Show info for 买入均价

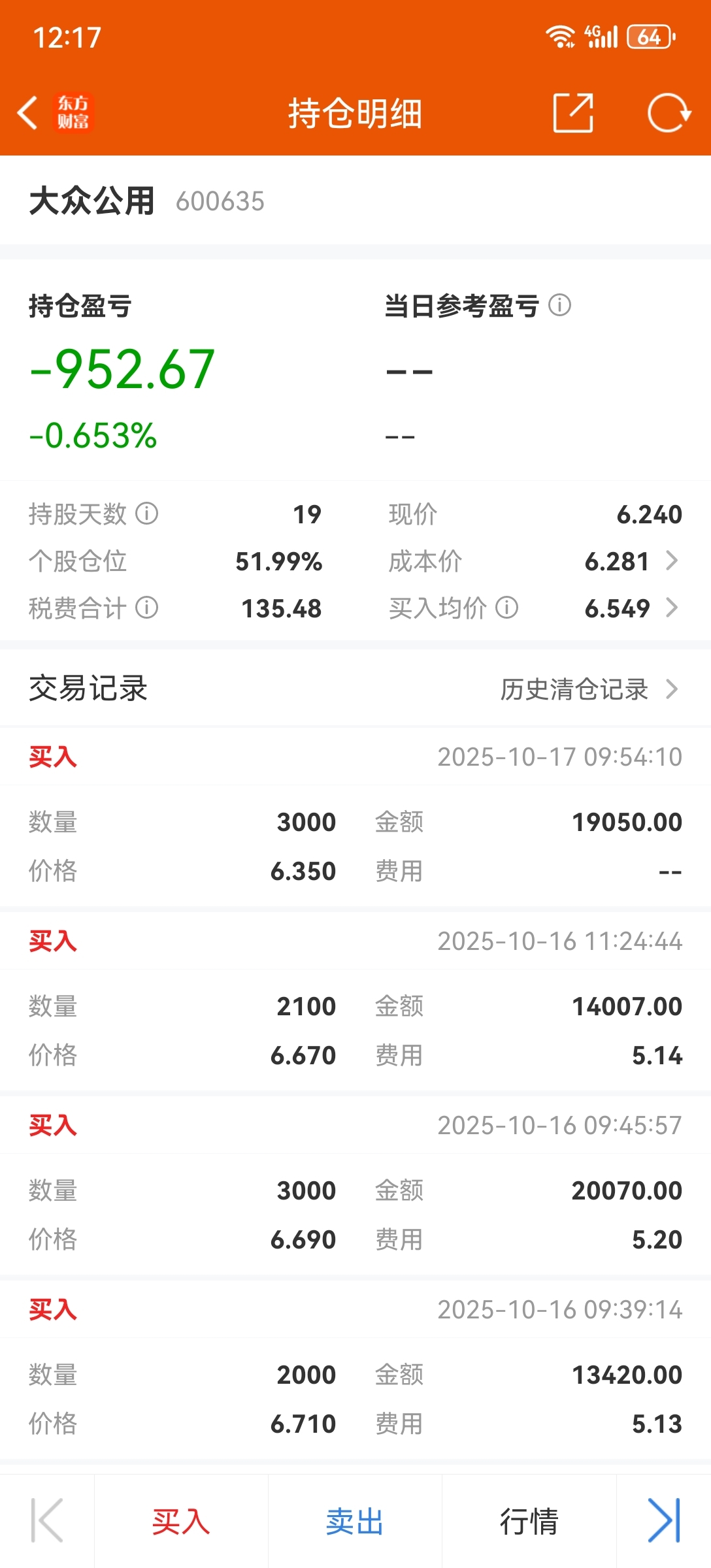[x=507, y=608]
